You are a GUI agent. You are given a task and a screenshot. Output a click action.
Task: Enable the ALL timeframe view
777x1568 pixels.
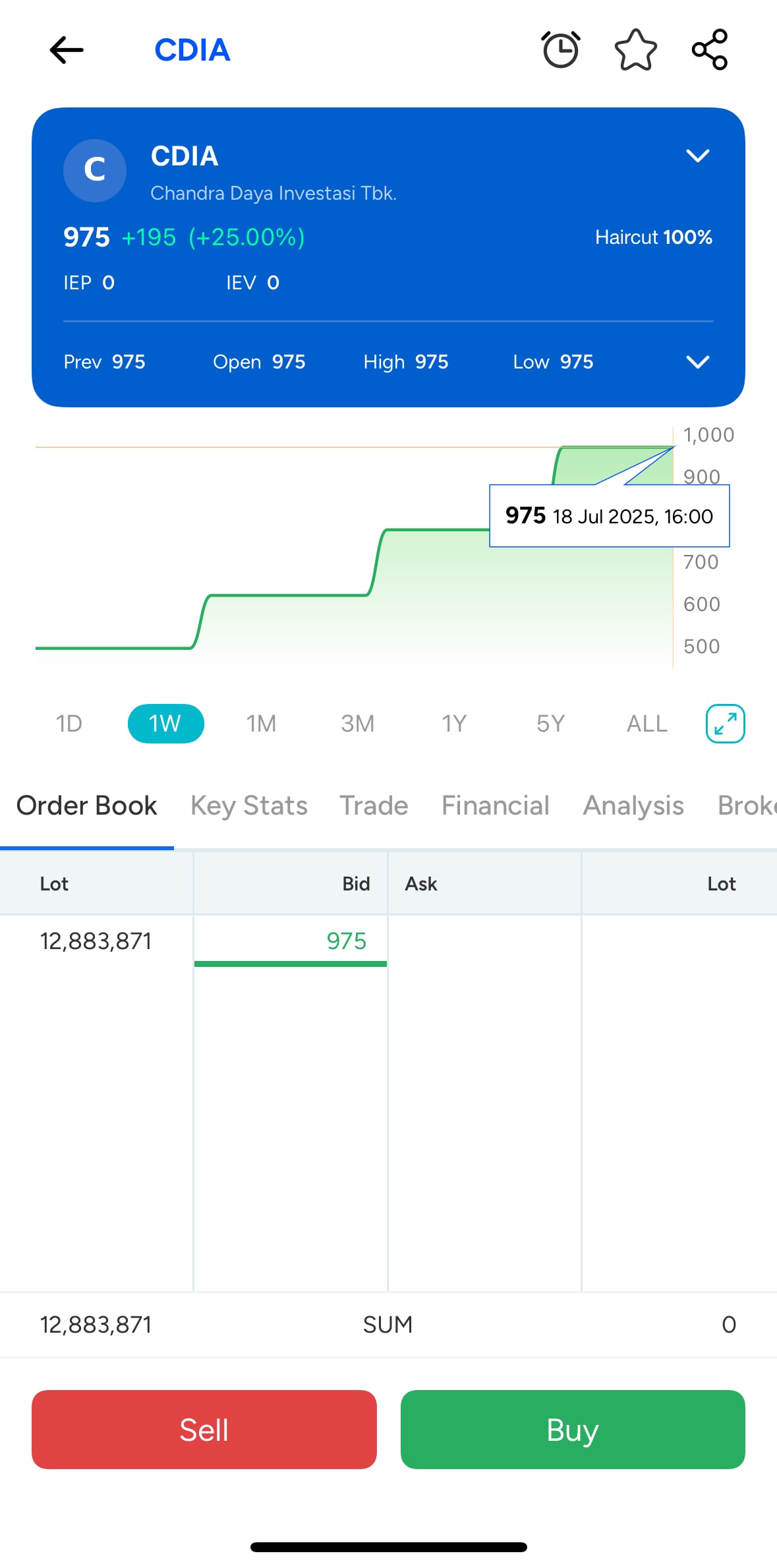646,723
